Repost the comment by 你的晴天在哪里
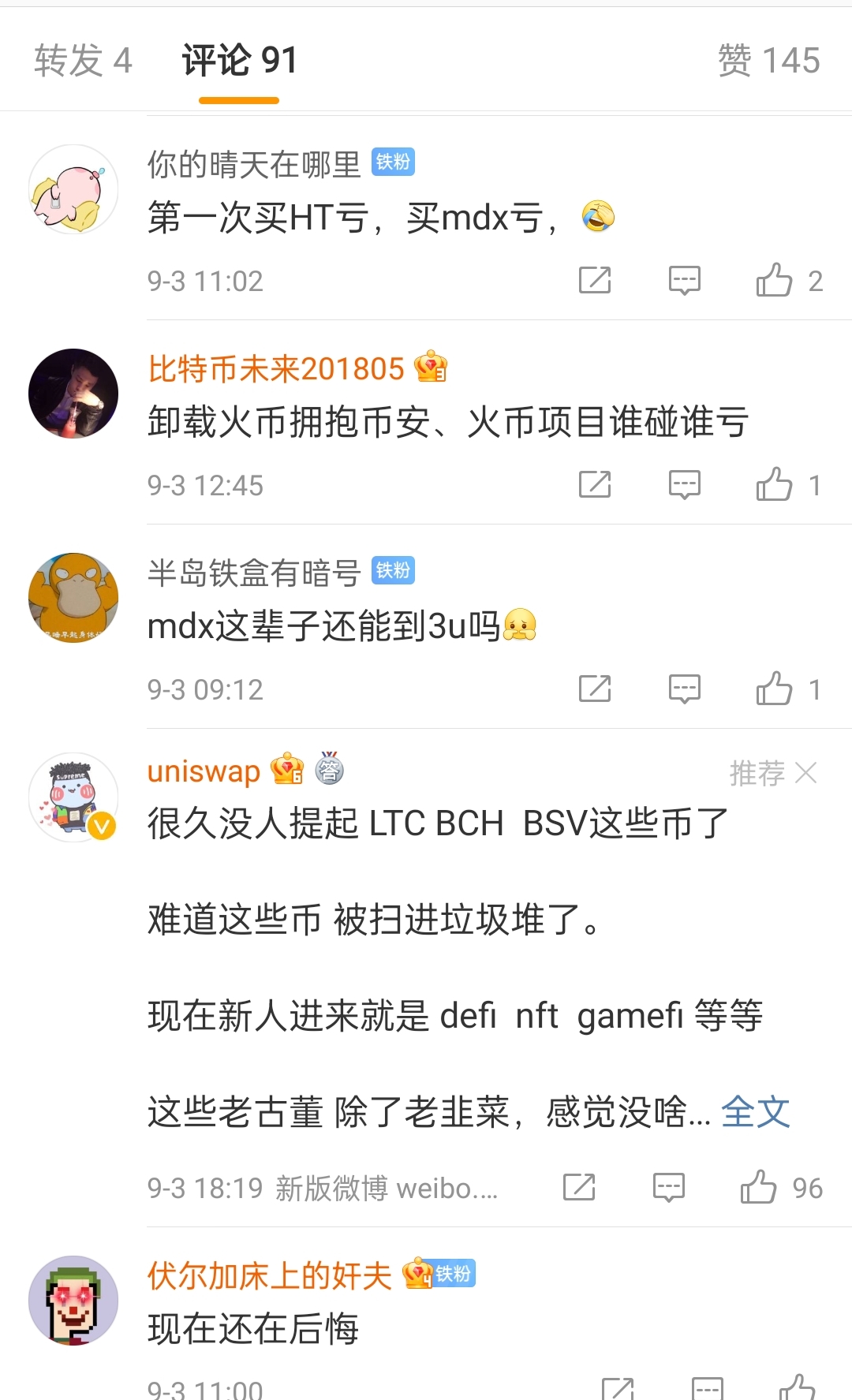852x1400 pixels. pyautogui.click(x=595, y=280)
